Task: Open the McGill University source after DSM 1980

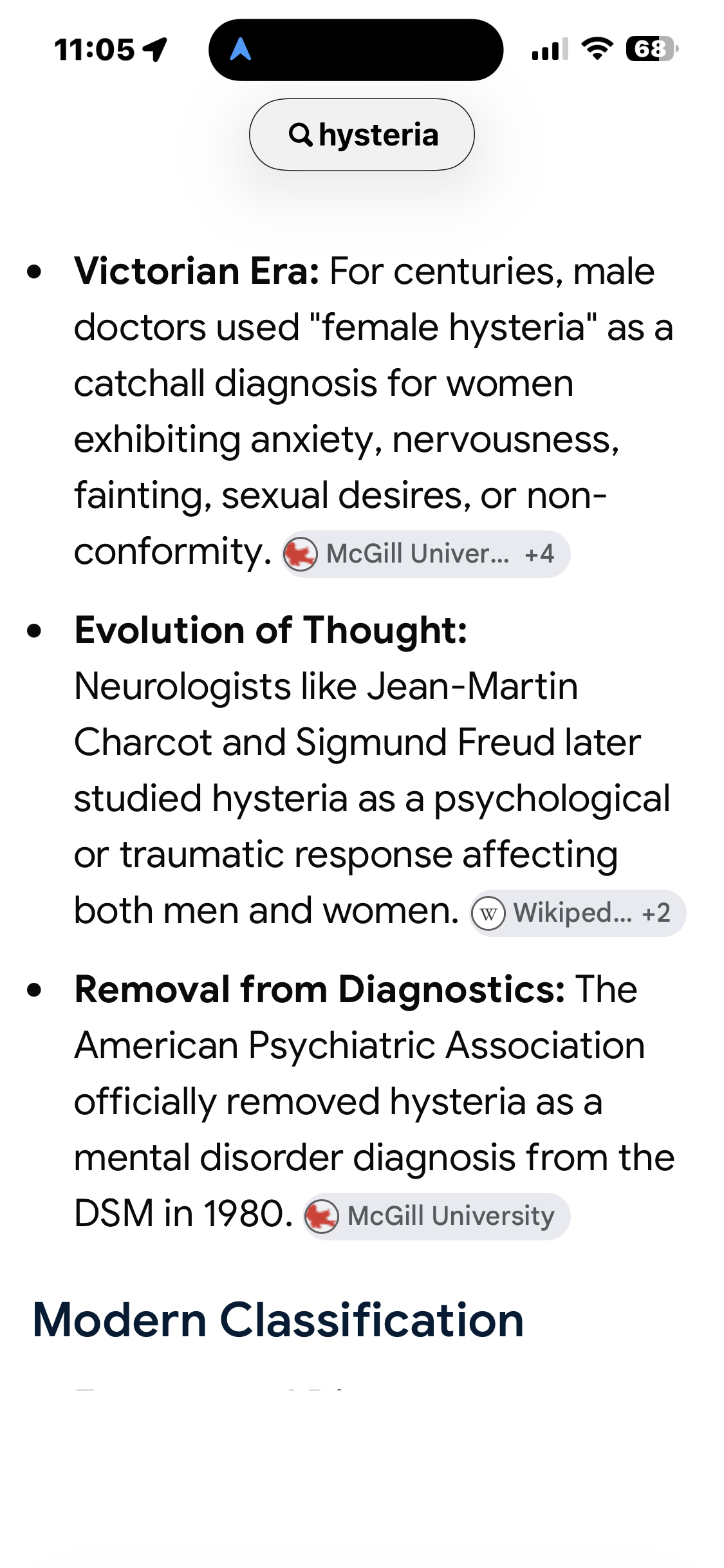Action: click(x=436, y=1217)
